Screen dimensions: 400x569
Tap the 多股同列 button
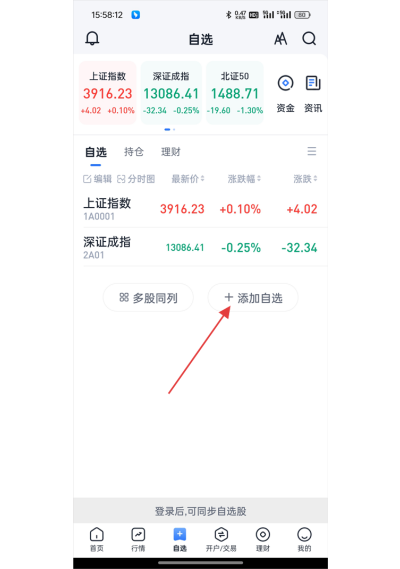[148, 298]
